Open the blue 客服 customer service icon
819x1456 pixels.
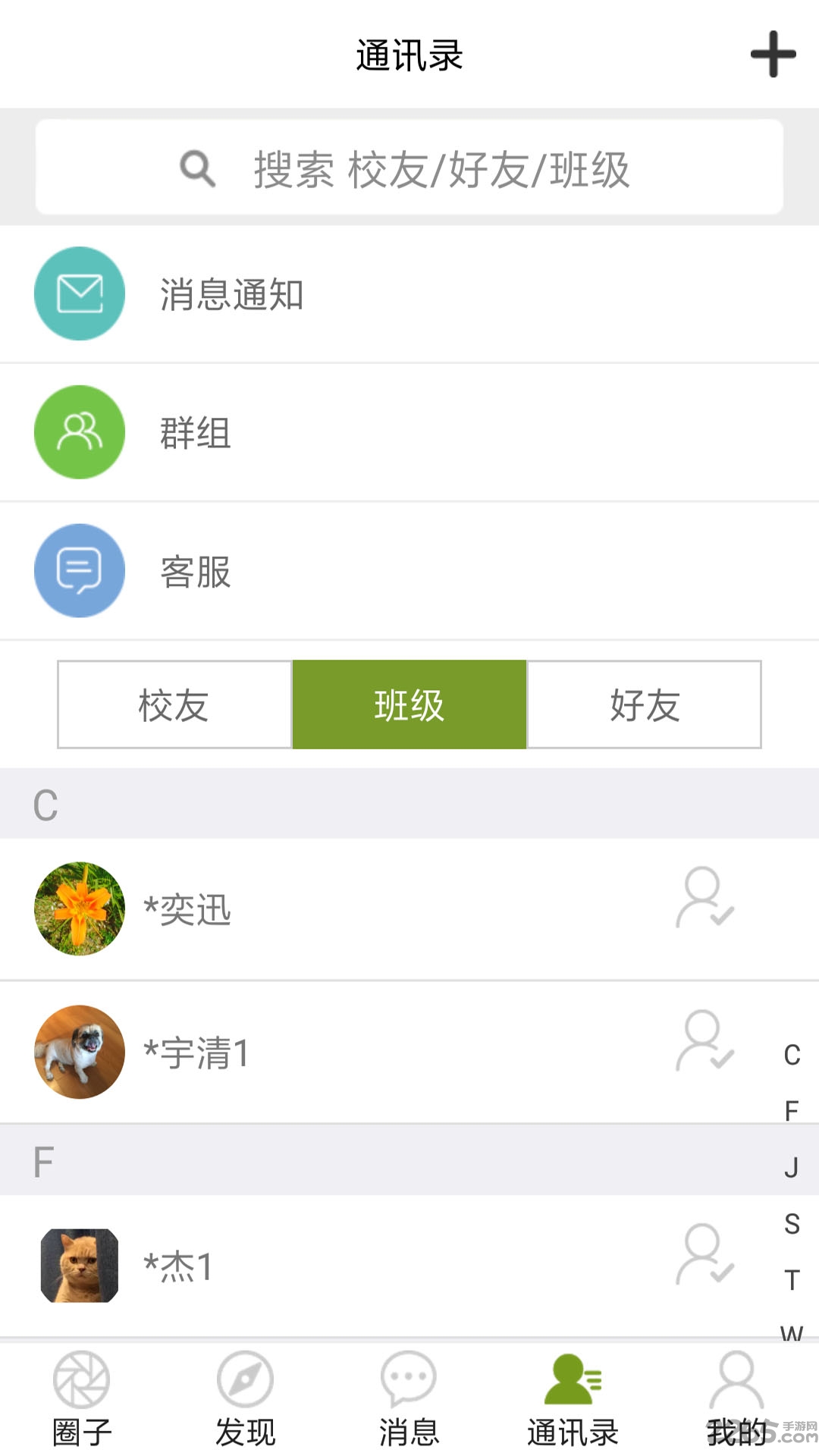click(79, 570)
